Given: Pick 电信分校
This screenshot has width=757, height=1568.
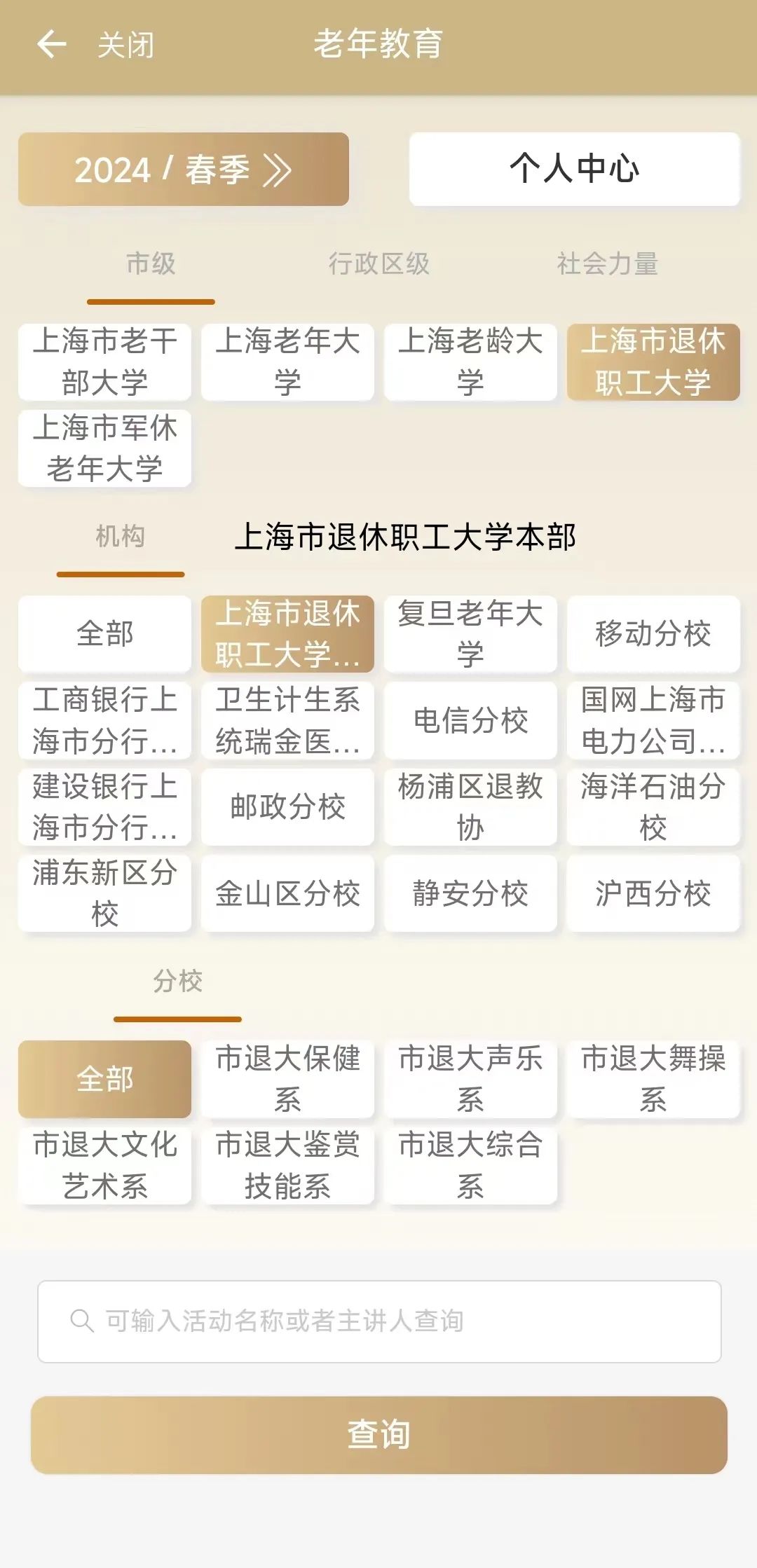Looking at the screenshot, I should 470,720.
